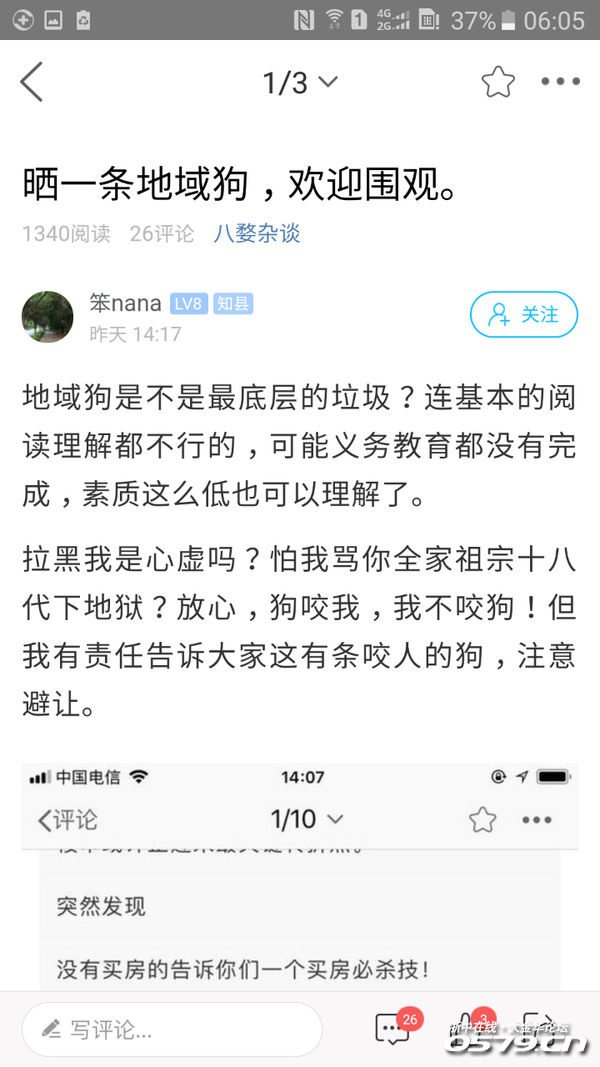
Task: Open the 八婺杂谈 board link
Action: coord(257,234)
